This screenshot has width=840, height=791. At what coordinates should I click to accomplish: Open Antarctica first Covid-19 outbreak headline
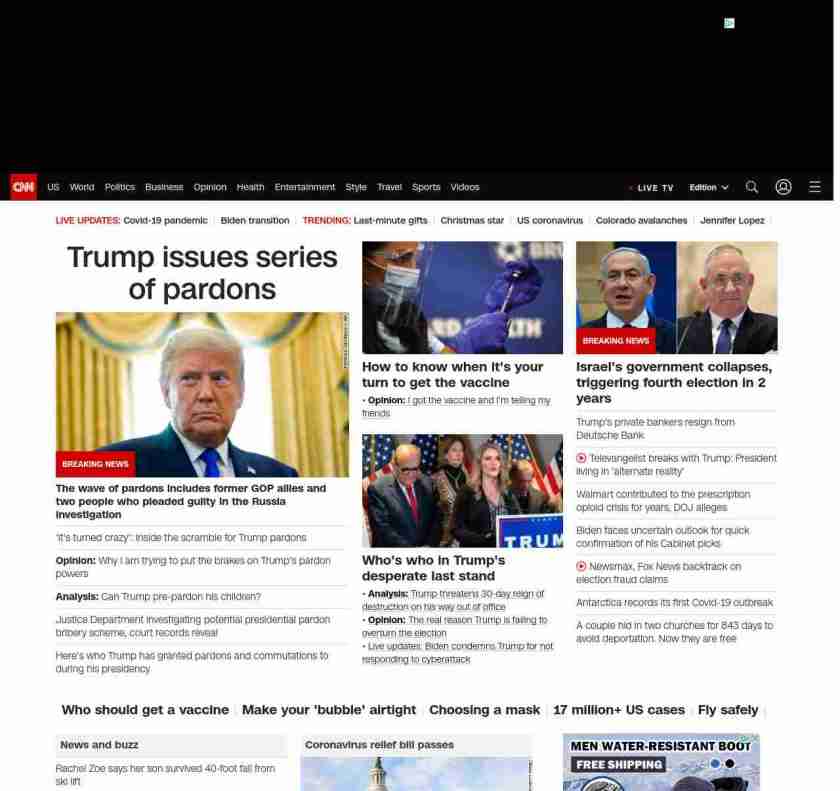pos(674,603)
